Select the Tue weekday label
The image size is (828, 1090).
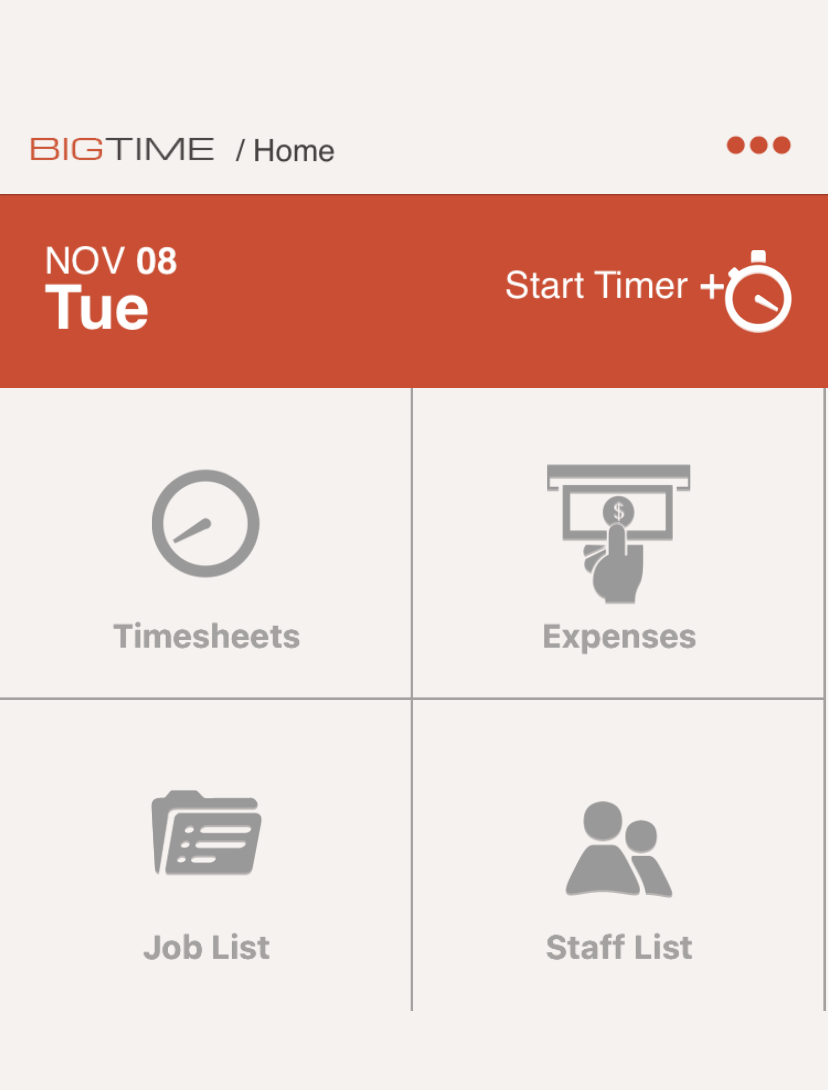pyautogui.click(x=98, y=309)
